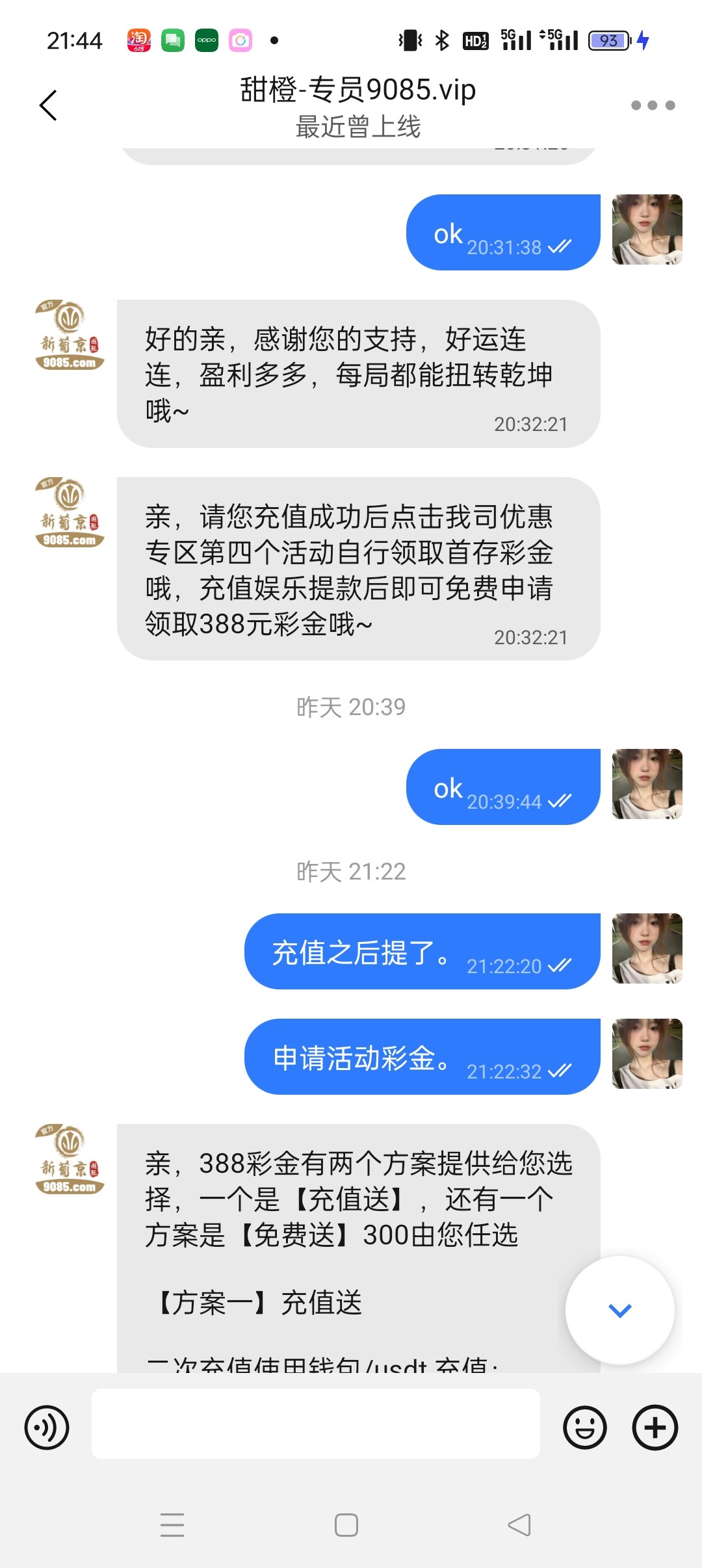This screenshot has height=1568, width=702.
Task: Focus the message text field
Action: tap(315, 1424)
